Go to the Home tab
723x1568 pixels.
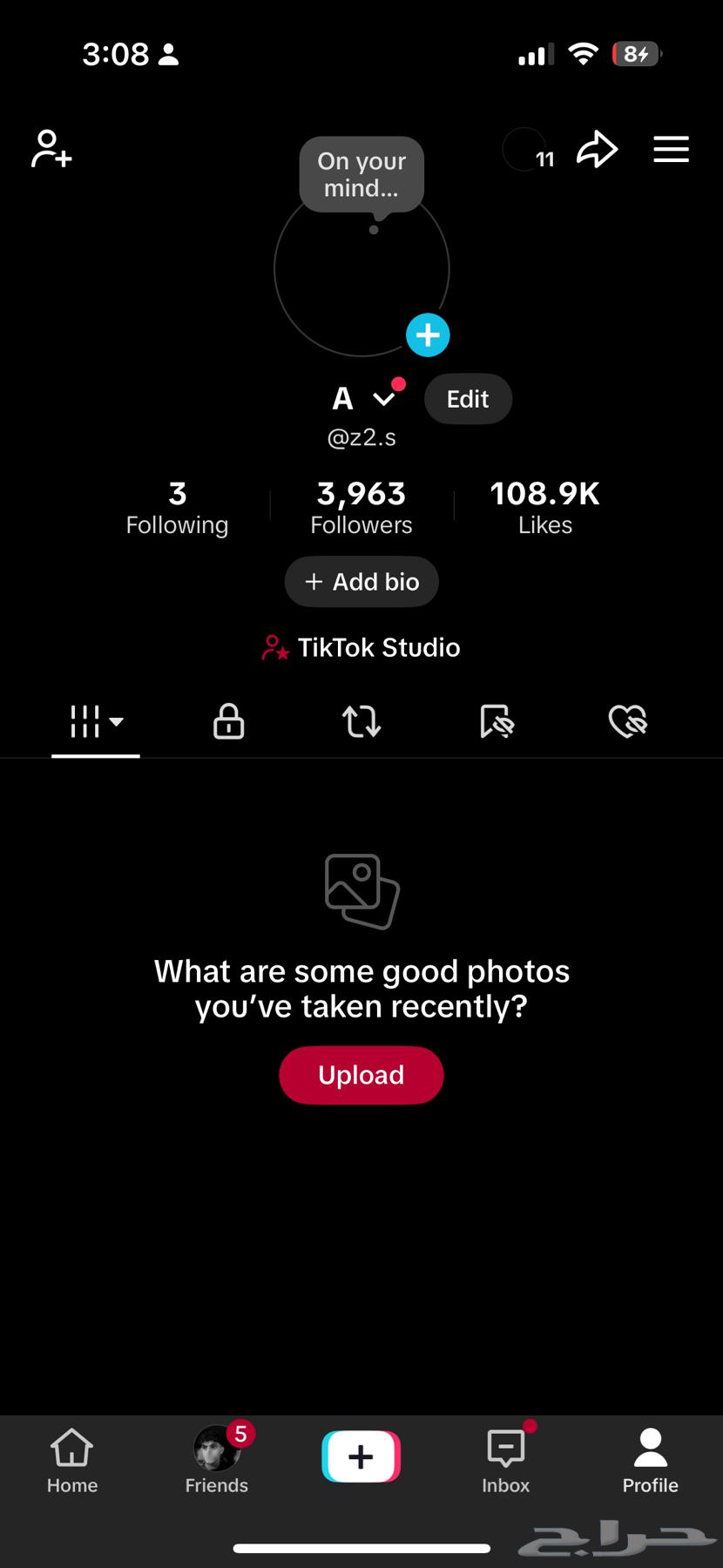pyautogui.click(x=72, y=1462)
